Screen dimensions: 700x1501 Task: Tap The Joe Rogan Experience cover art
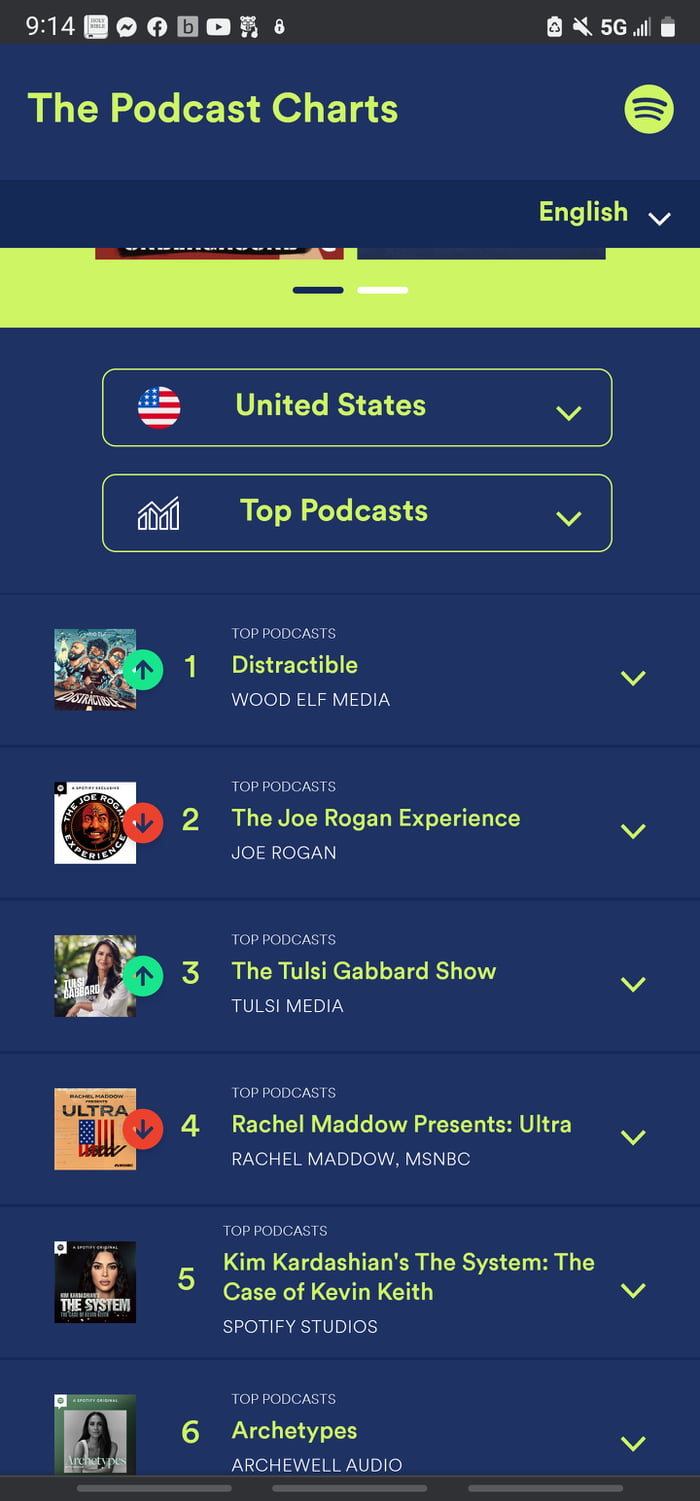(x=95, y=823)
